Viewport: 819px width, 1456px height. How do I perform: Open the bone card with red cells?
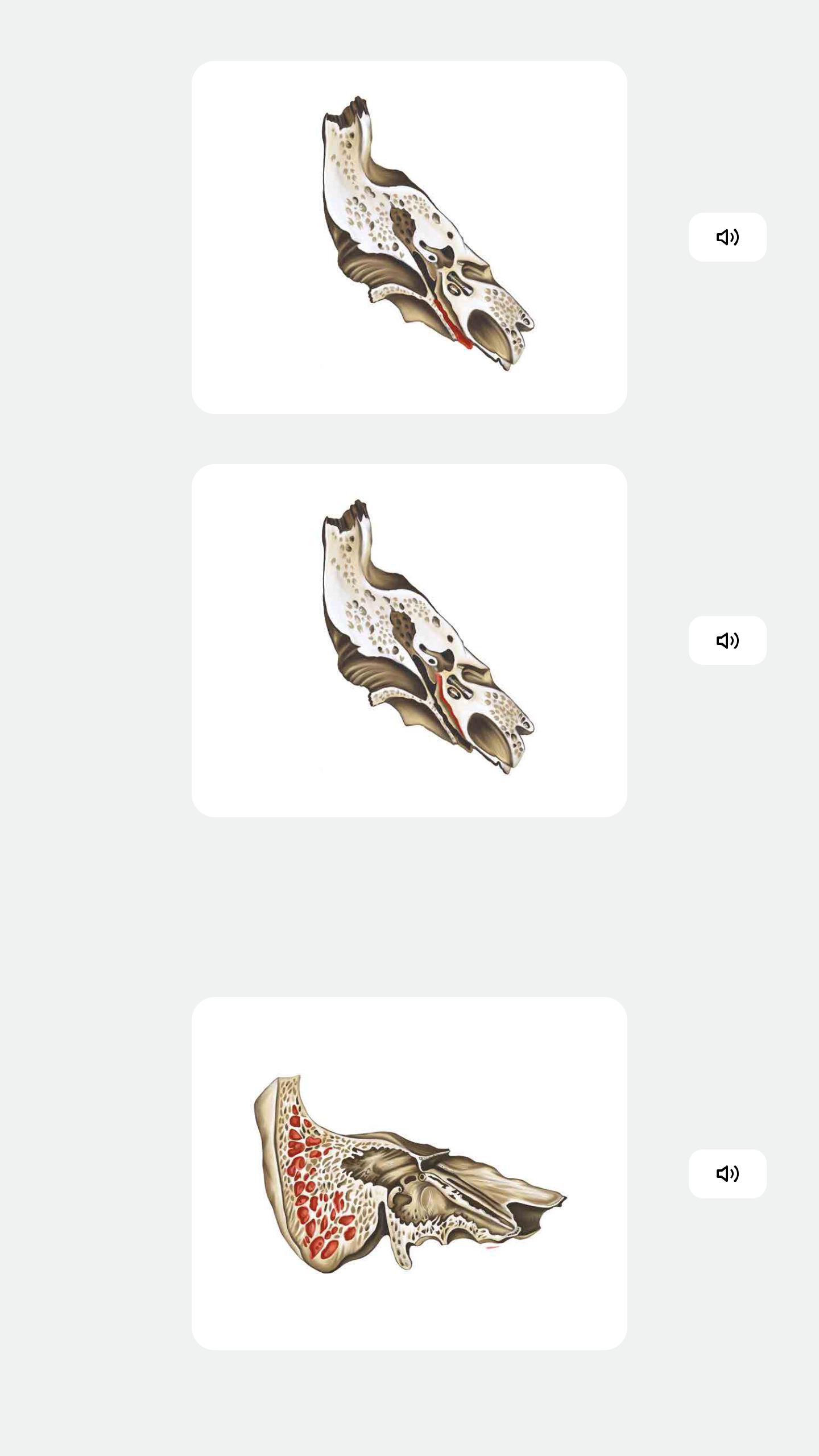[409, 1173]
